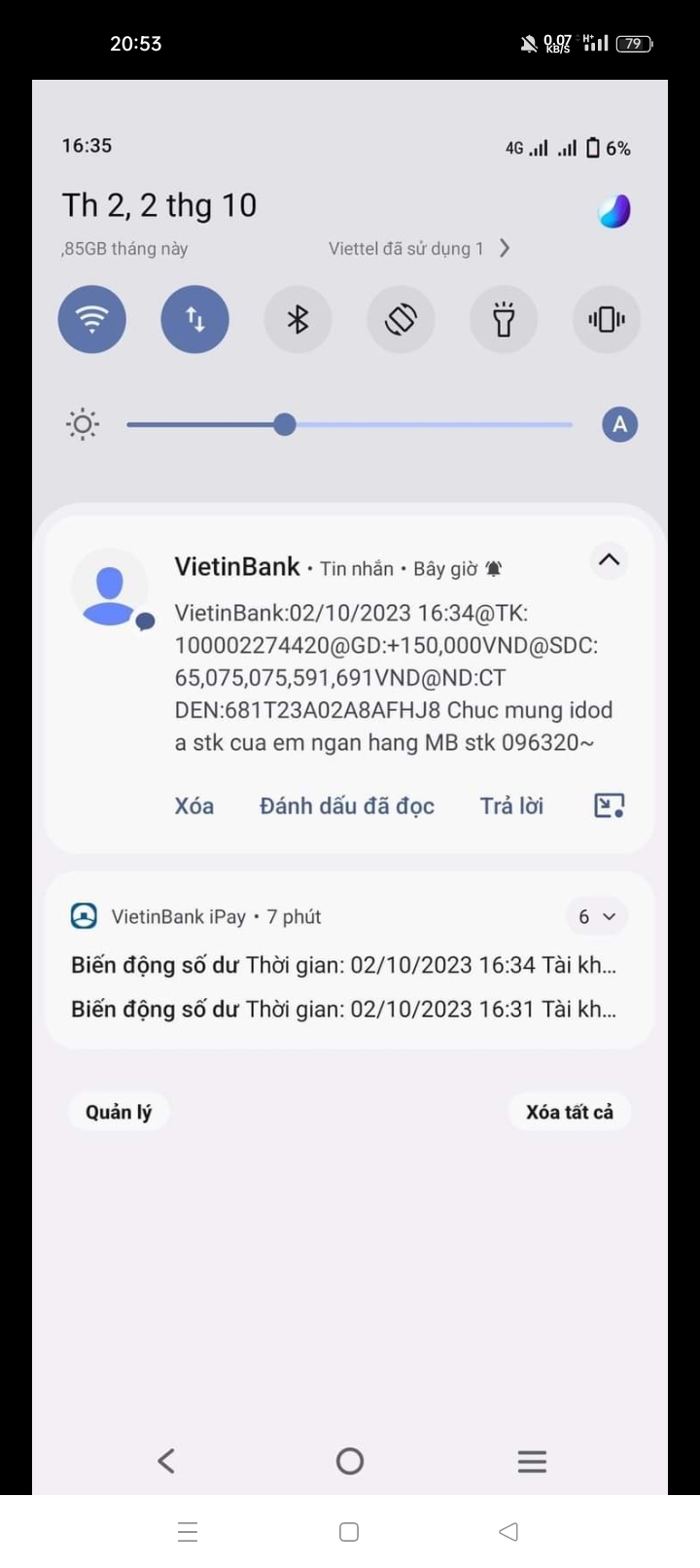Open Quản lý notification settings

[118, 1111]
